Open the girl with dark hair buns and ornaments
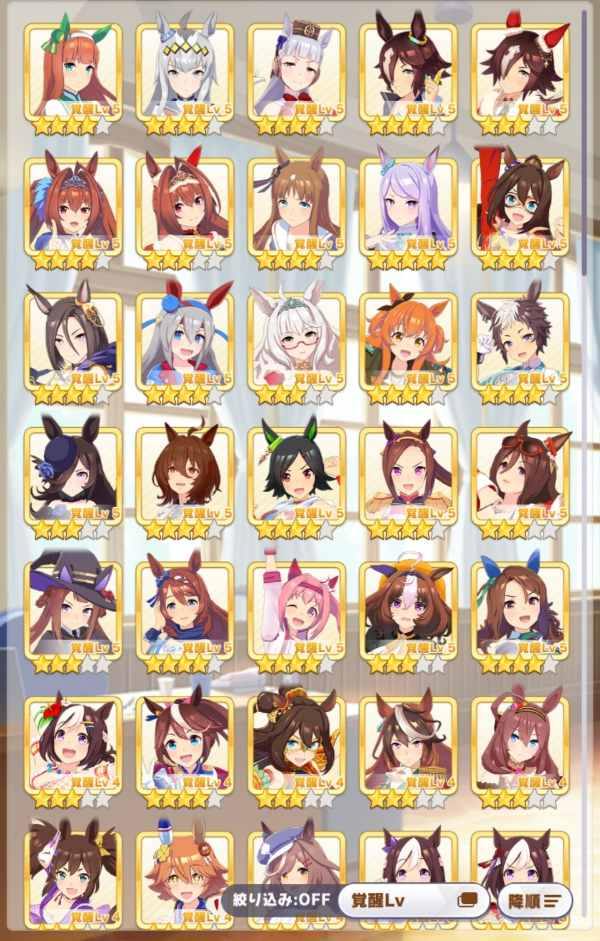Screen dimensions: 600x941 [297, 744]
